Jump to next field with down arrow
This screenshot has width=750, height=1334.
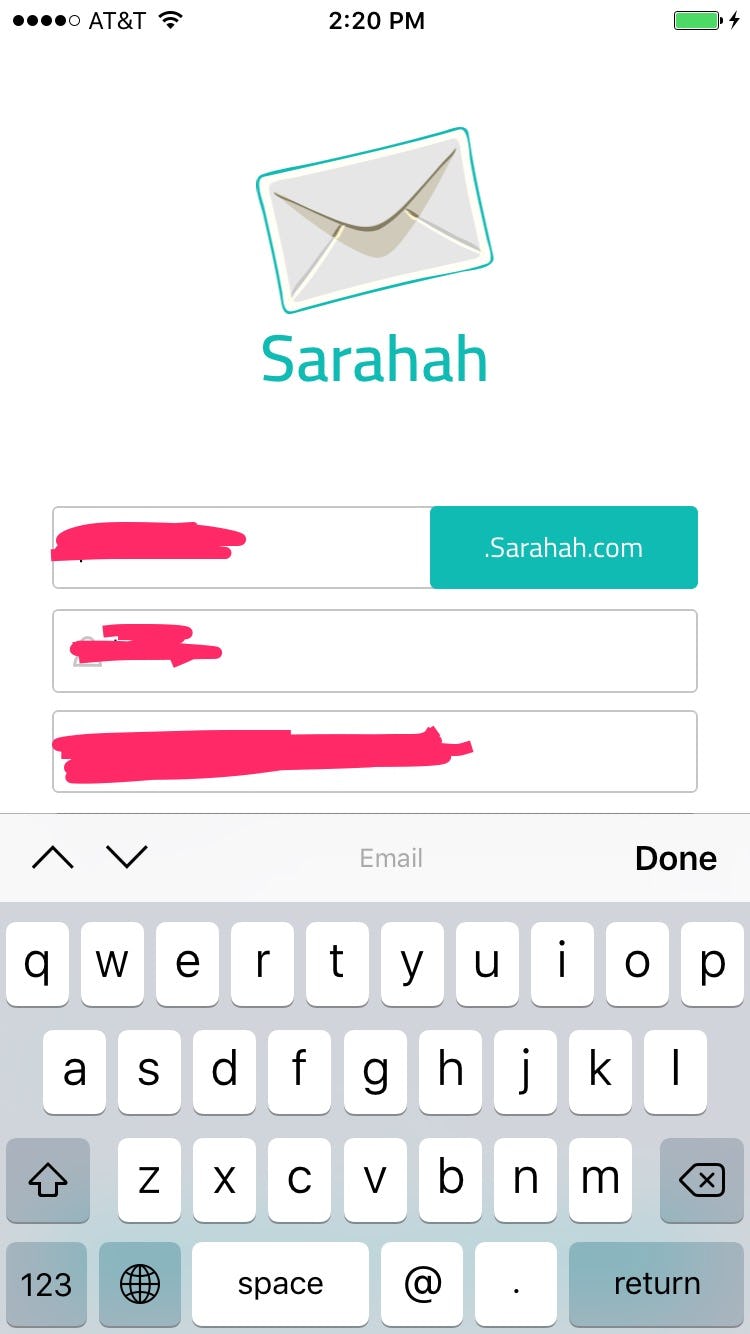click(x=127, y=857)
